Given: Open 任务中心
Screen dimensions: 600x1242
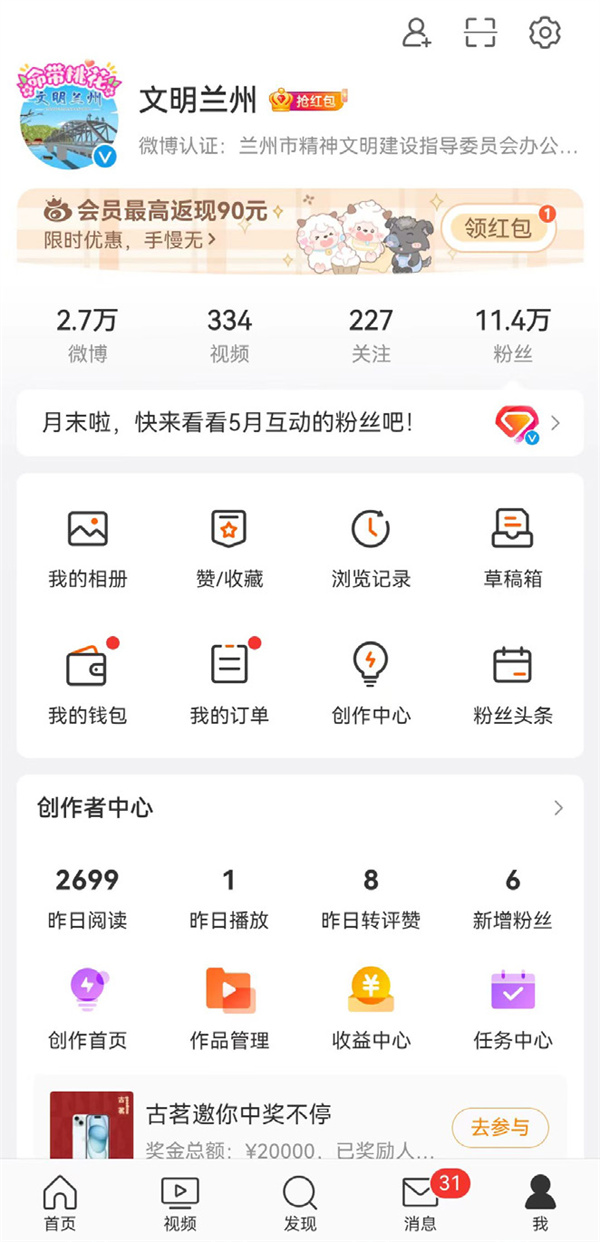Looking at the screenshot, I should click(512, 1008).
